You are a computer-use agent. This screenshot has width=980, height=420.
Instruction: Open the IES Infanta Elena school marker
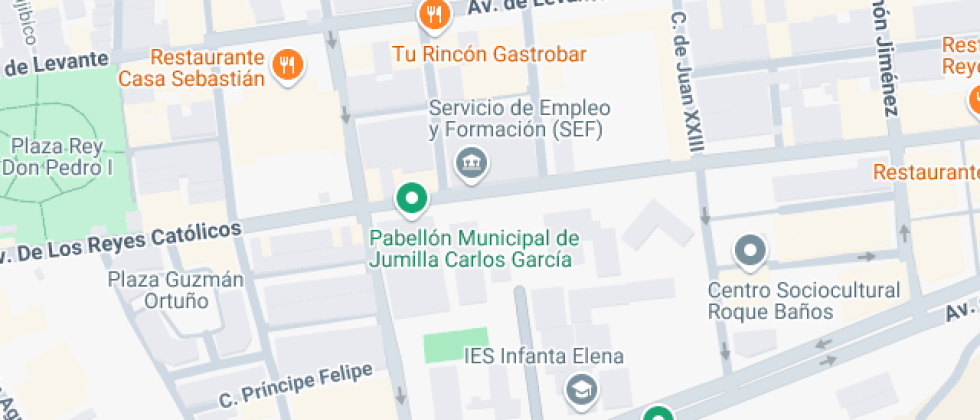coord(579,390)
